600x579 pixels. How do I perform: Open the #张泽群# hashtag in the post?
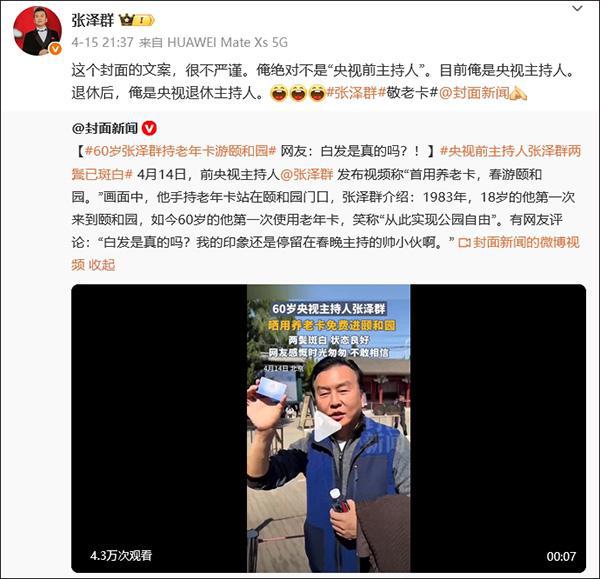362,94
